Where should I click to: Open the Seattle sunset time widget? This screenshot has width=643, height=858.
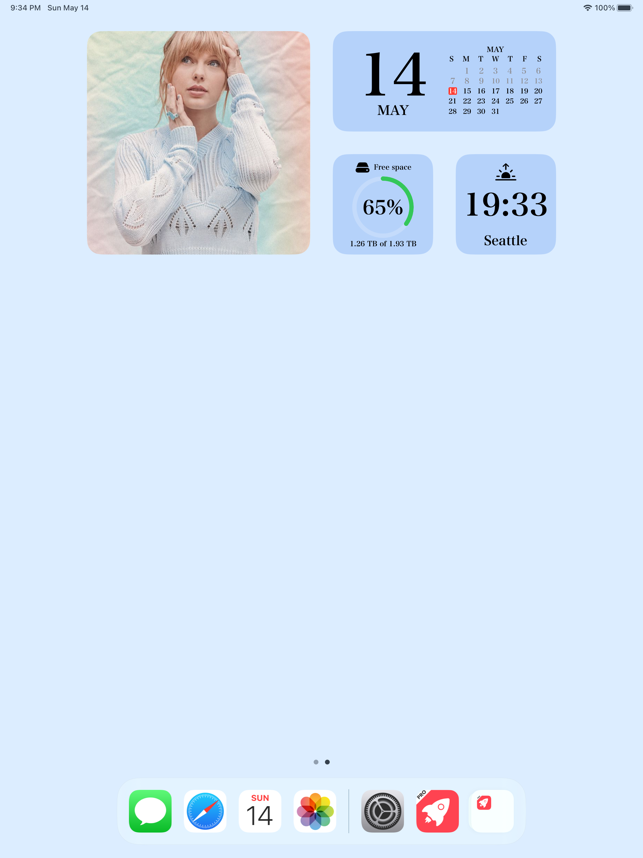pos(505,204)
